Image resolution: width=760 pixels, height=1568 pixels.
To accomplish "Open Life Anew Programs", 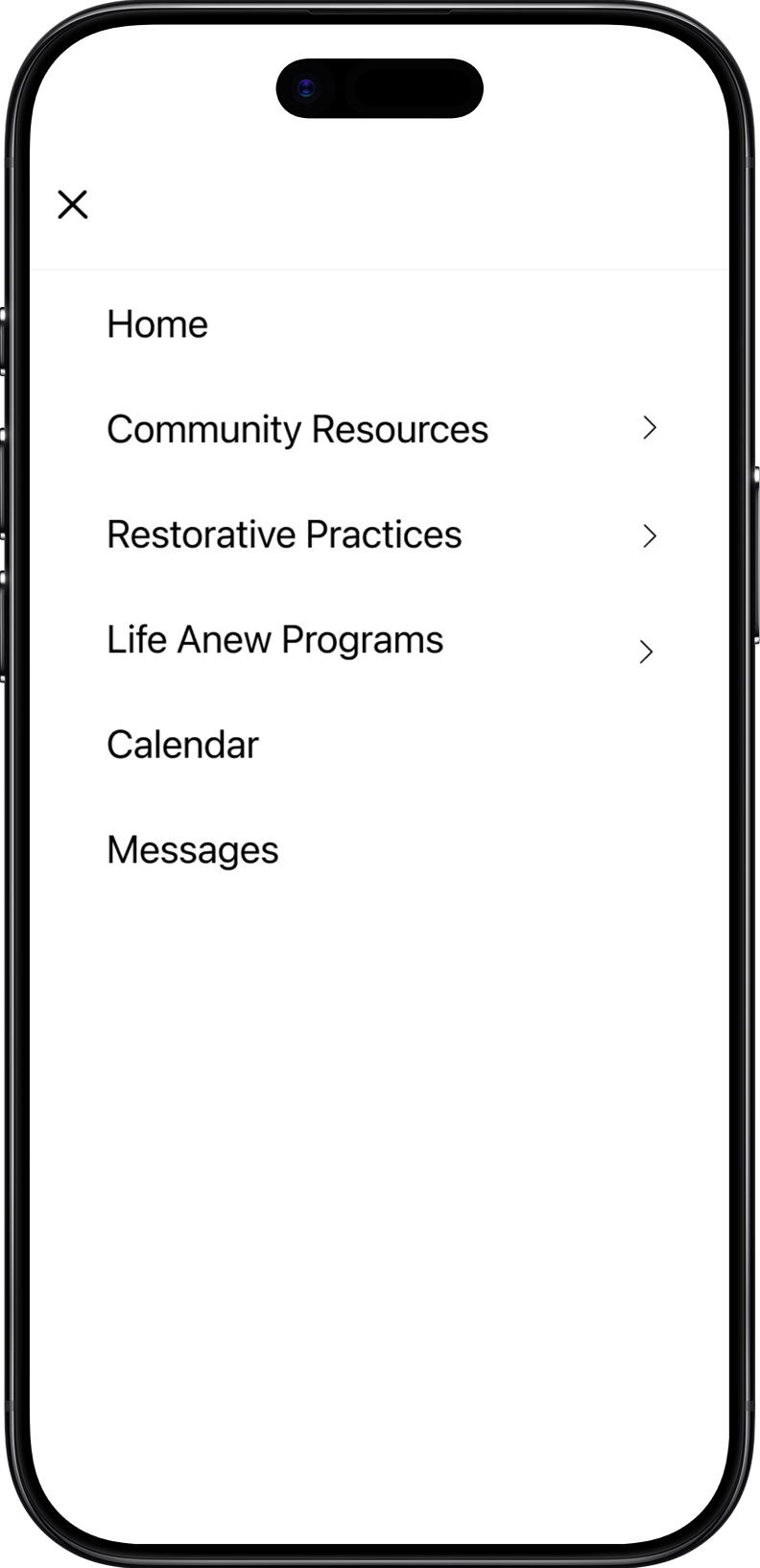I will tap(275, 639).
